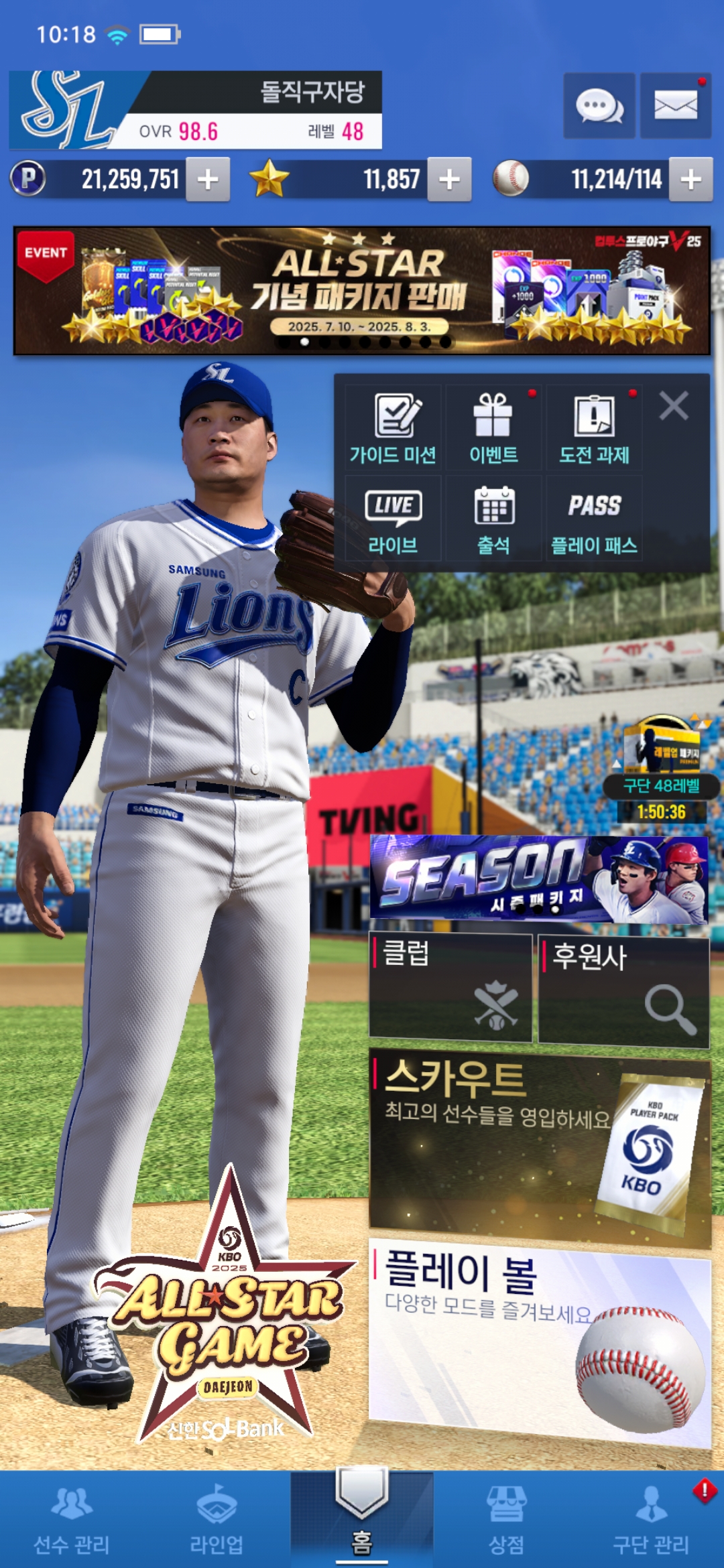
Task: Start 플레이 볼
Action: click(540, 1343)
